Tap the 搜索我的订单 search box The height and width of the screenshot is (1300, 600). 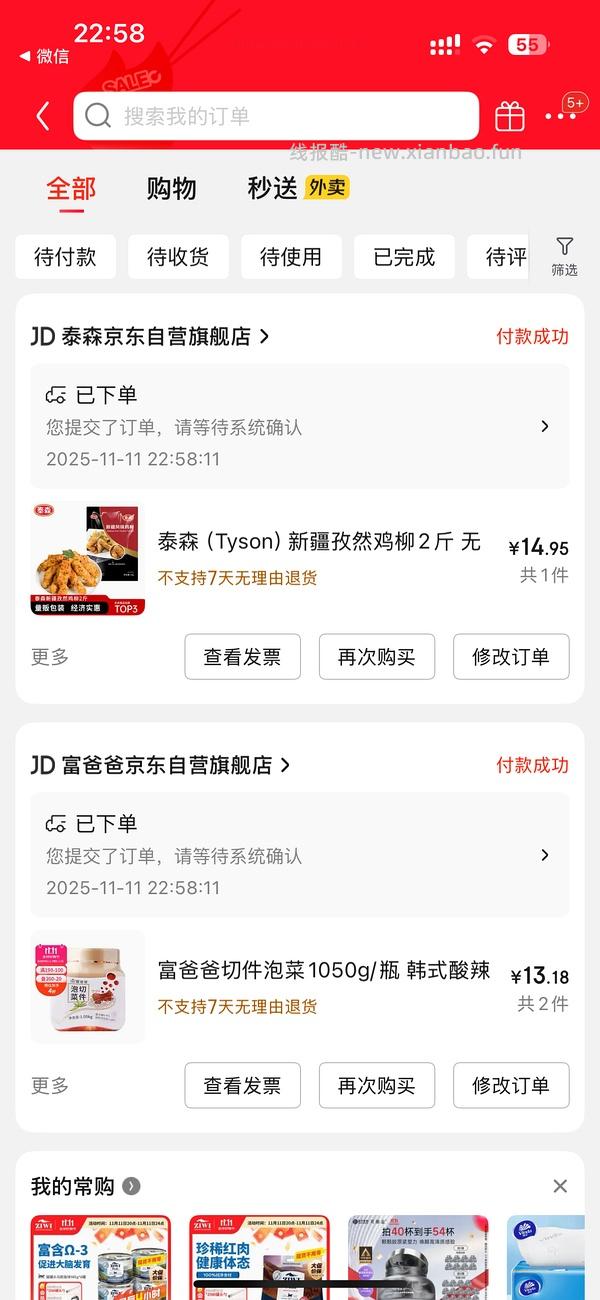(276, 116)
